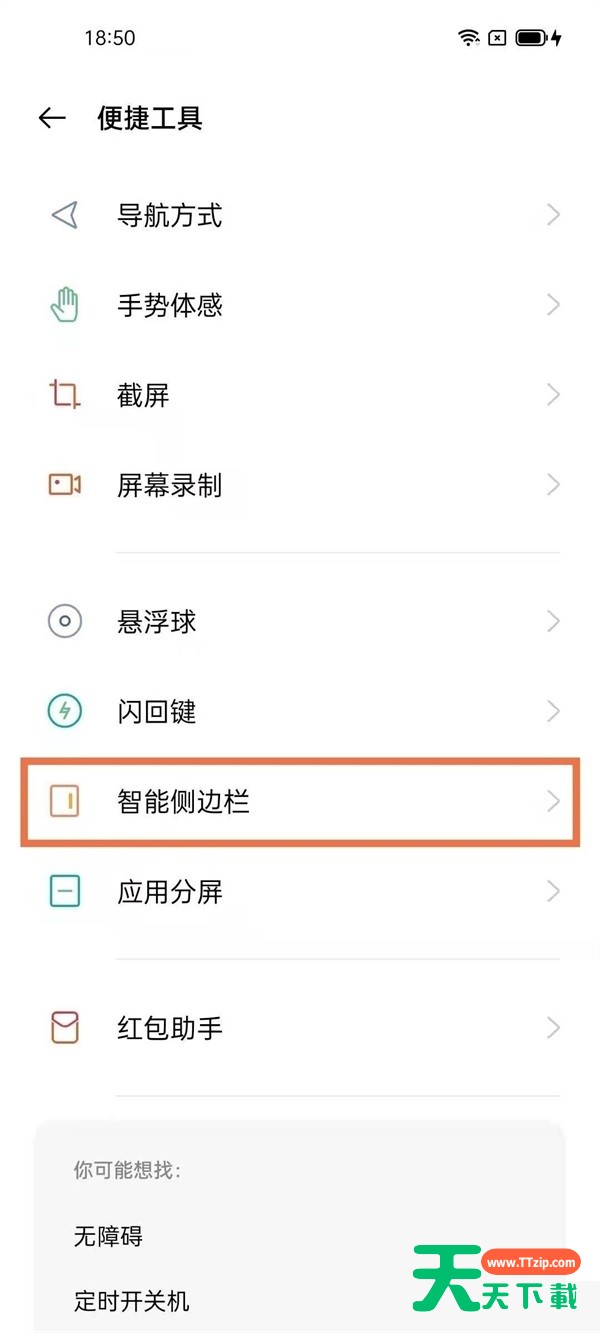
Task: Open 红包助手 settings
Action: tap(300, 1028)
